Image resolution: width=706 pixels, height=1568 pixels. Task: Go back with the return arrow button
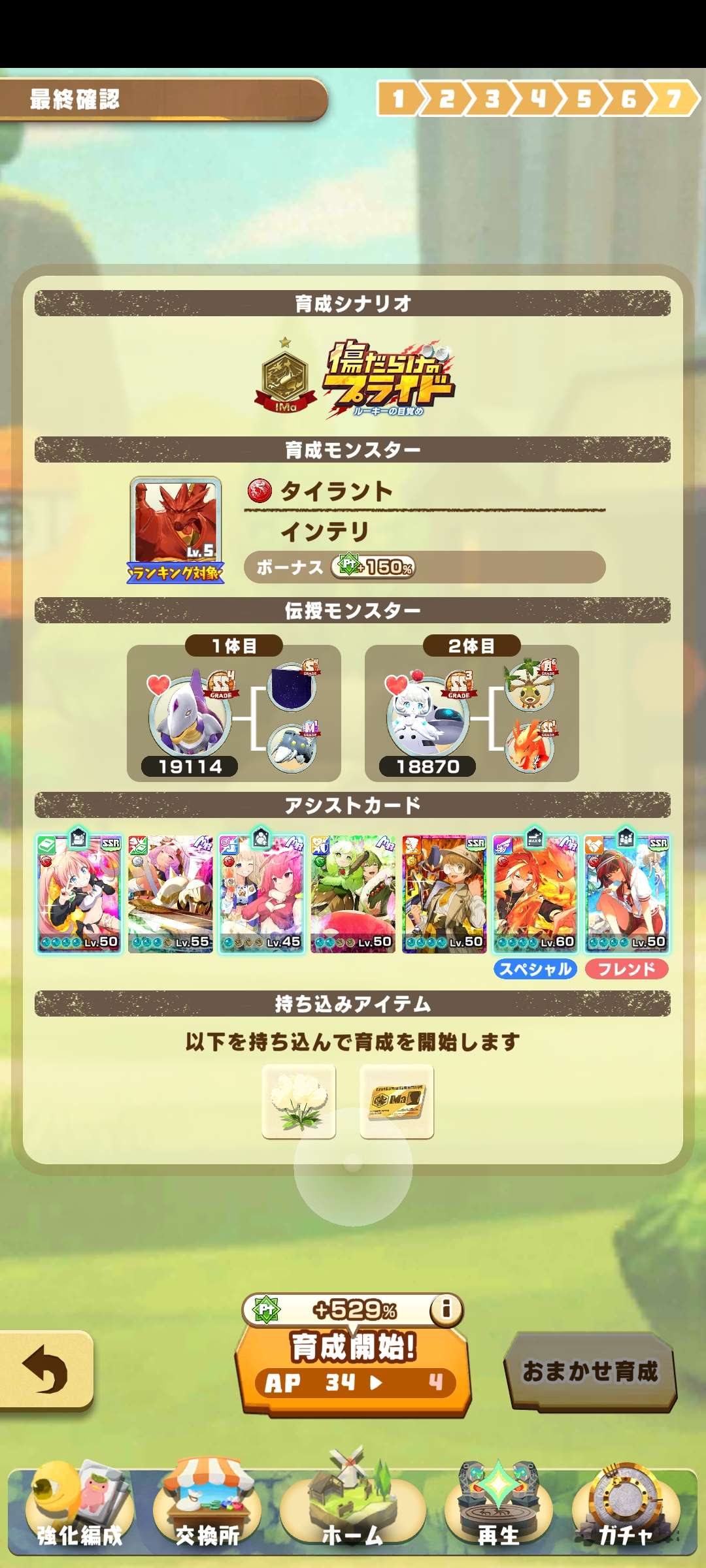46,1369
